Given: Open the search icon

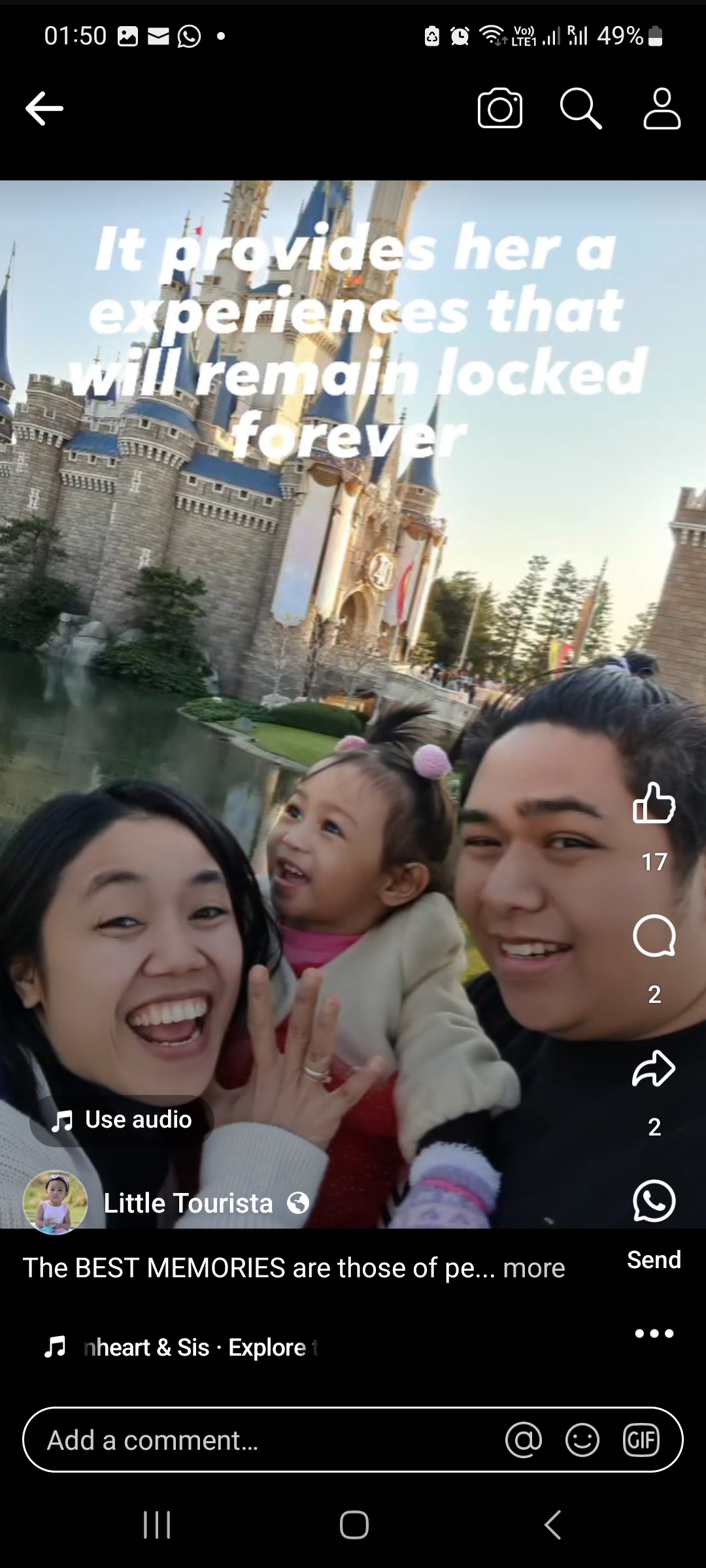Looking at the screenshot, I should click(x=580, y=108).
